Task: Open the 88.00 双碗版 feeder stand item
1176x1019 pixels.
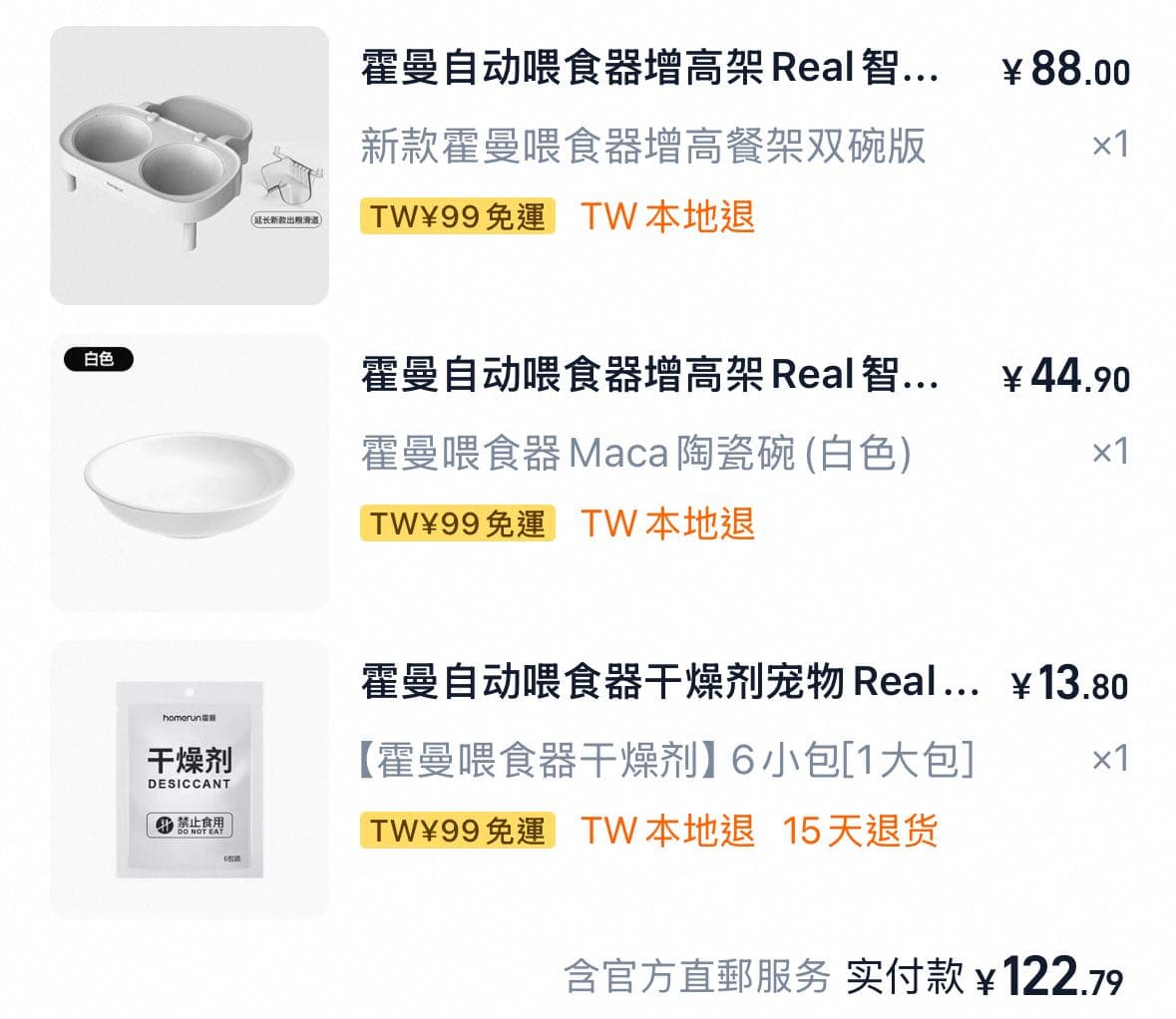Action: [x=648, y=70]
